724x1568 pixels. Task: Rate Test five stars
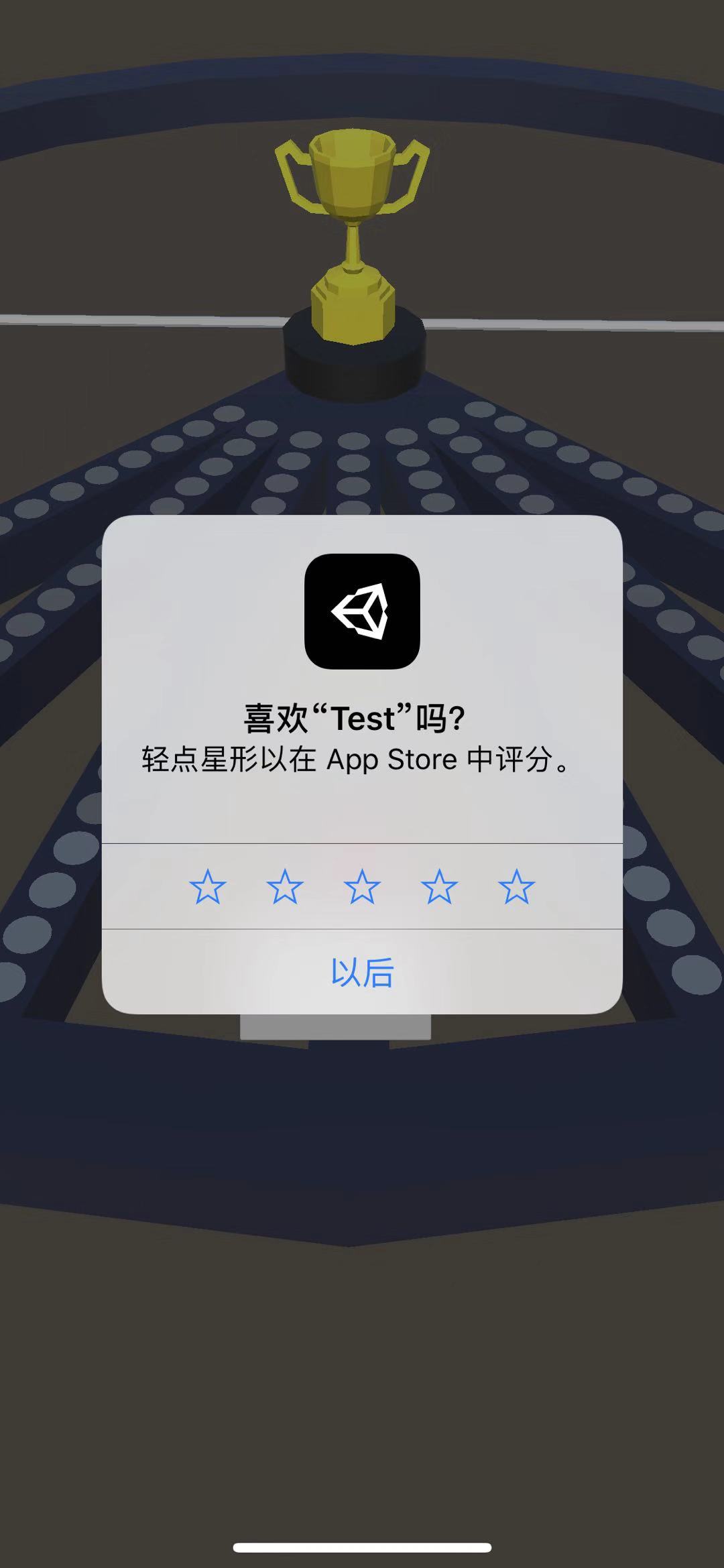coord(516,887)
